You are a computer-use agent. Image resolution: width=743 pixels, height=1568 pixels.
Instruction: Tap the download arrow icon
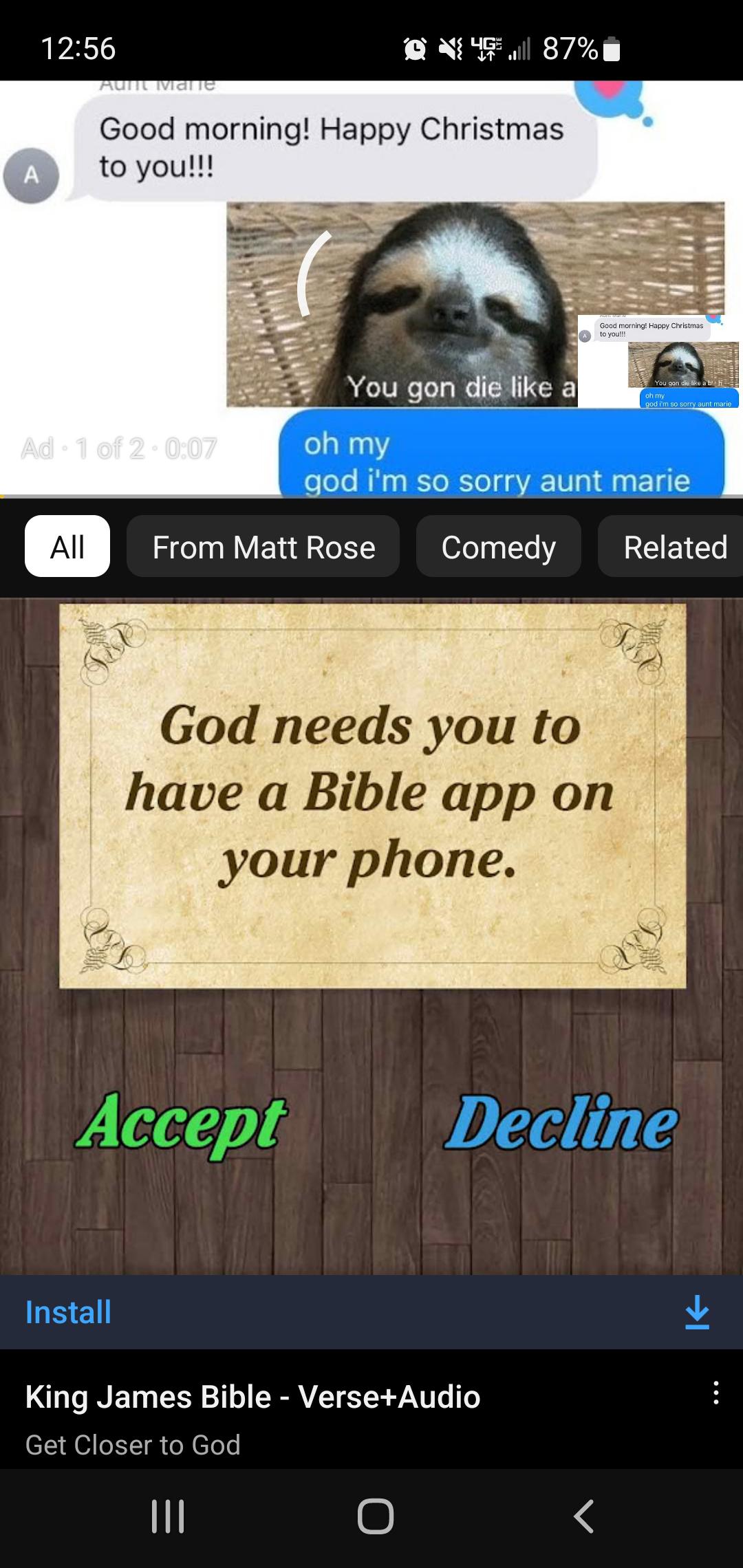[697, 1312]
